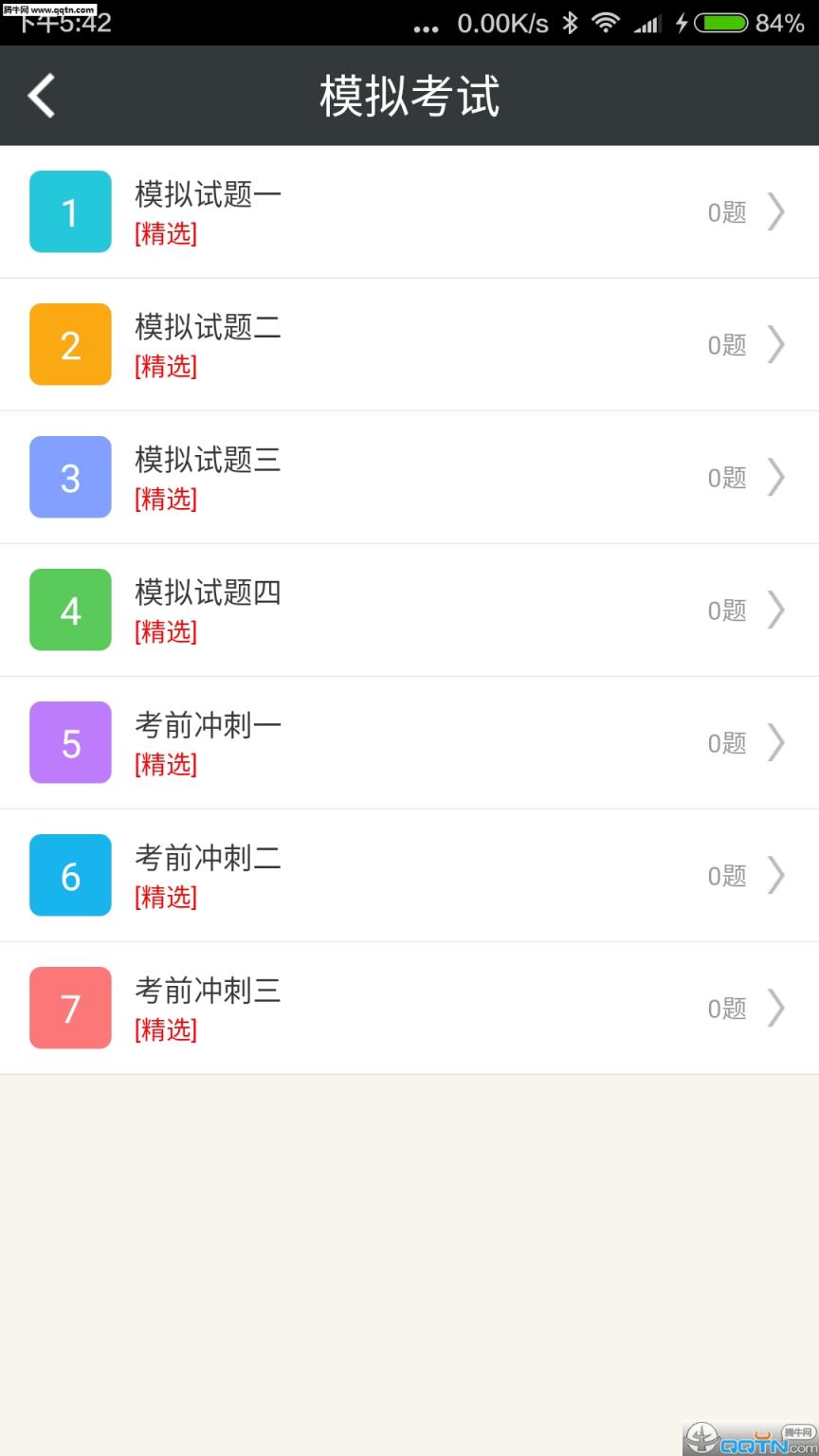Expand 模拟试题一 using its right chevron
Viewport: 819px width, 1456px height.
click(x=777, y=212)
